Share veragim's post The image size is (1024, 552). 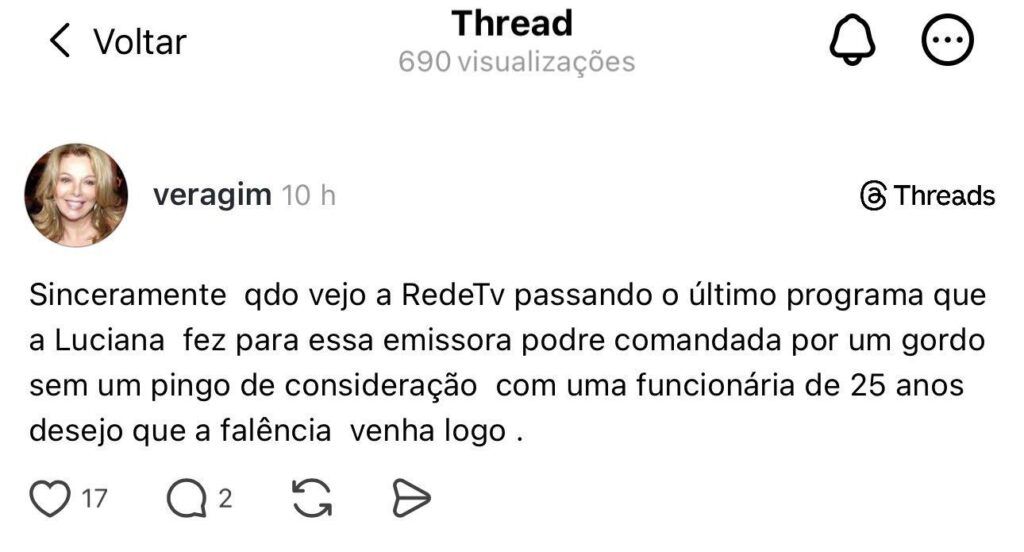coord(410,498)
